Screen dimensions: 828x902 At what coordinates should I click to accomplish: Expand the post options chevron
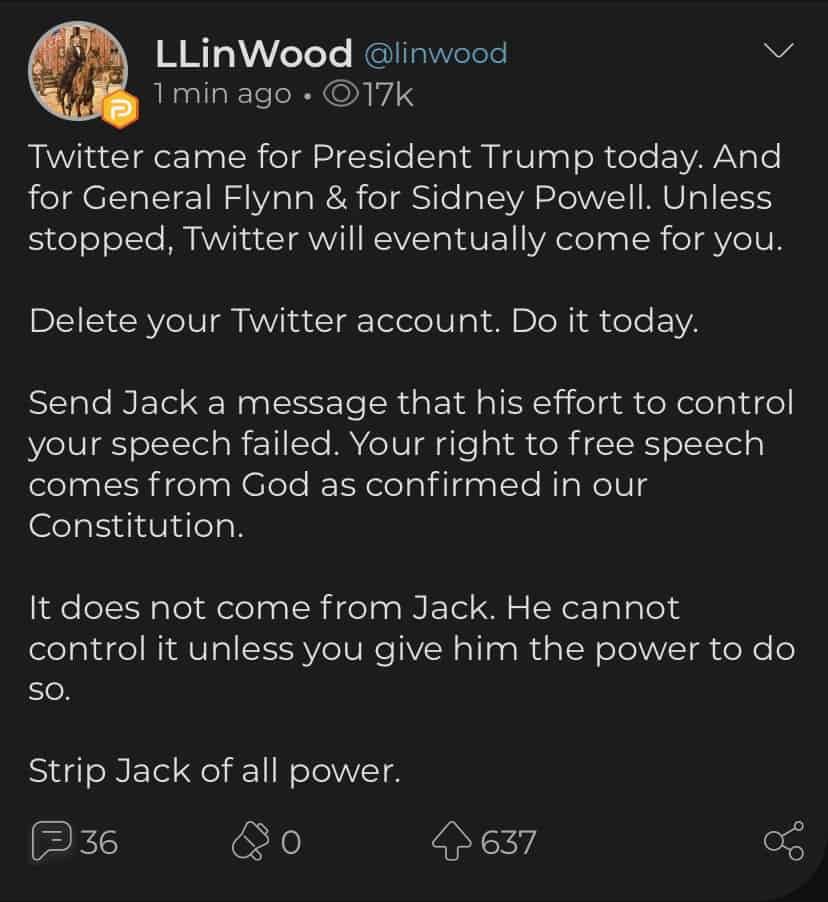pyautogui.click(x=778, y=51)
